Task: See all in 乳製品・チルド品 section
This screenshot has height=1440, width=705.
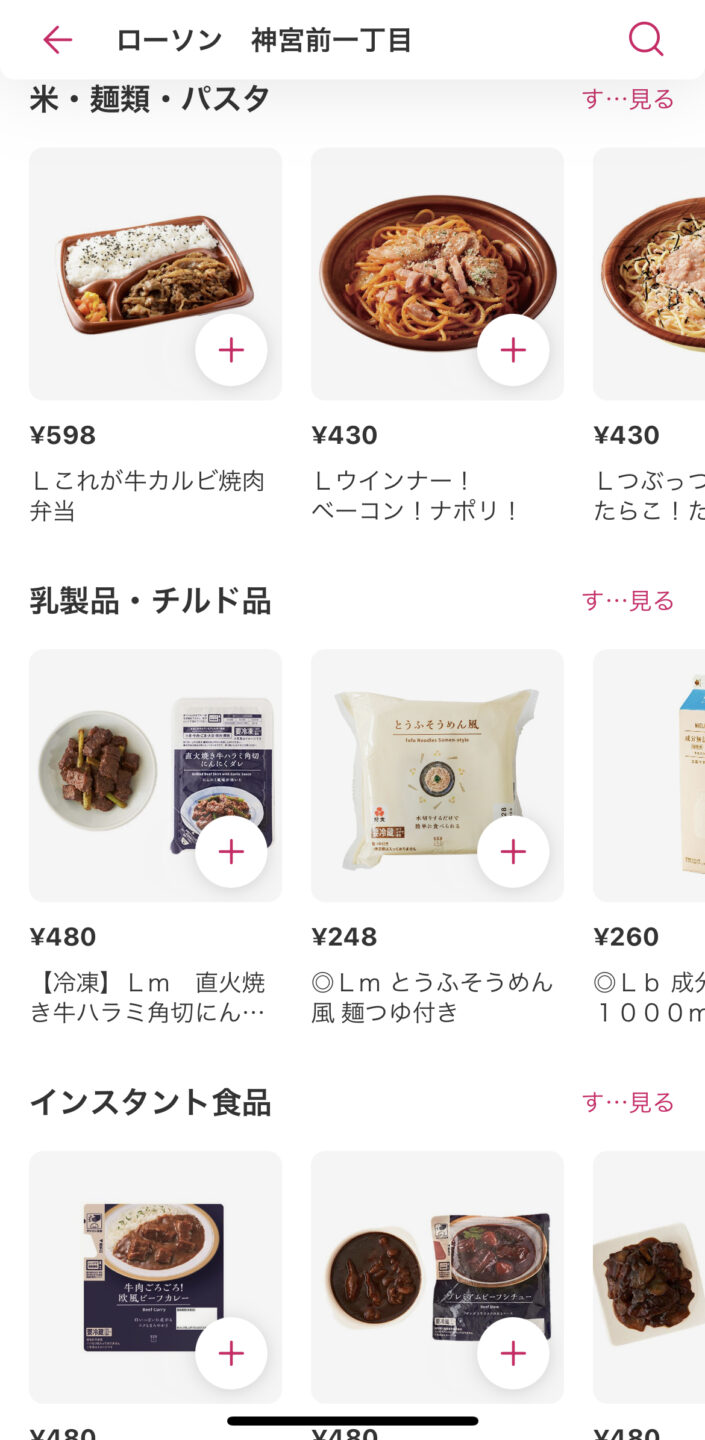Action: [x=628, y=601]
